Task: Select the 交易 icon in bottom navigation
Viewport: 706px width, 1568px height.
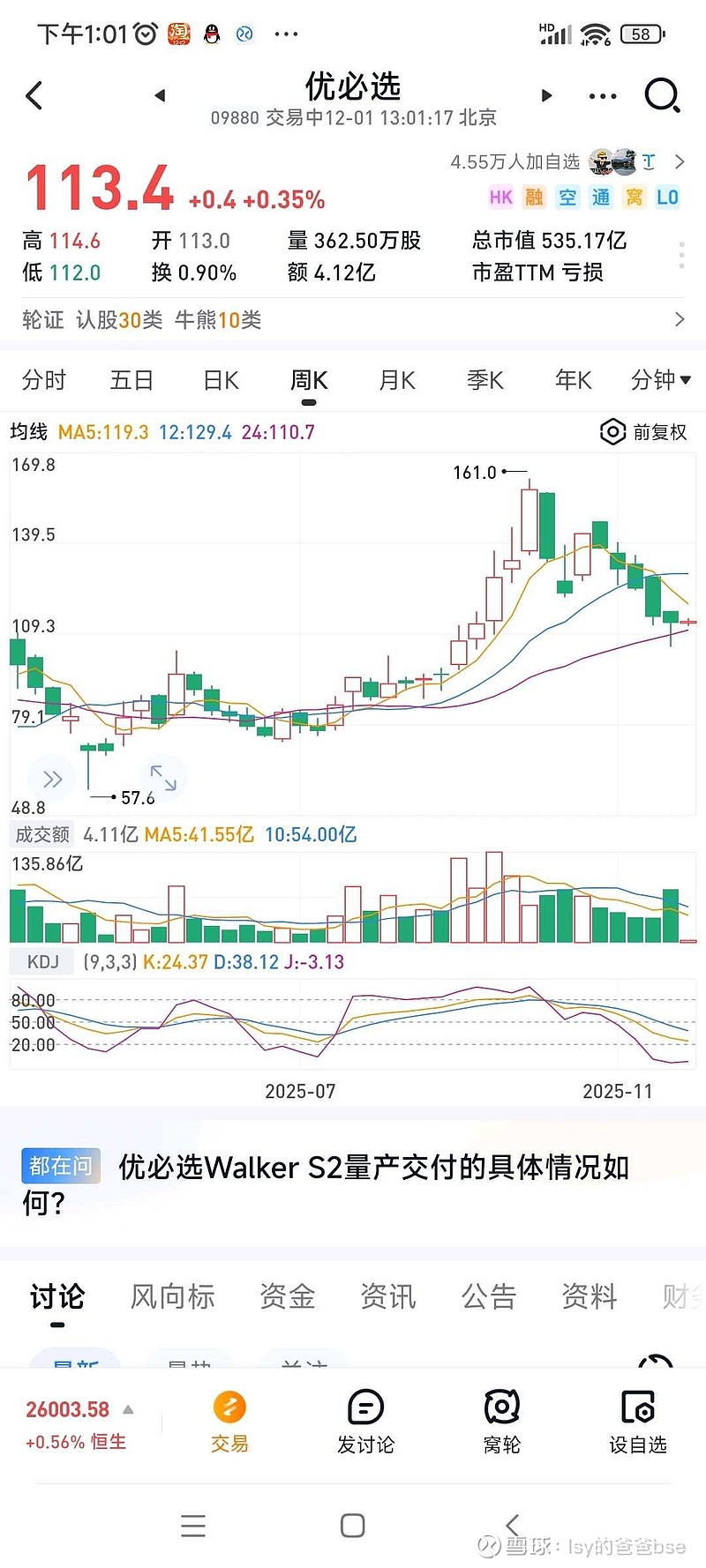Action: (229, 1420)
